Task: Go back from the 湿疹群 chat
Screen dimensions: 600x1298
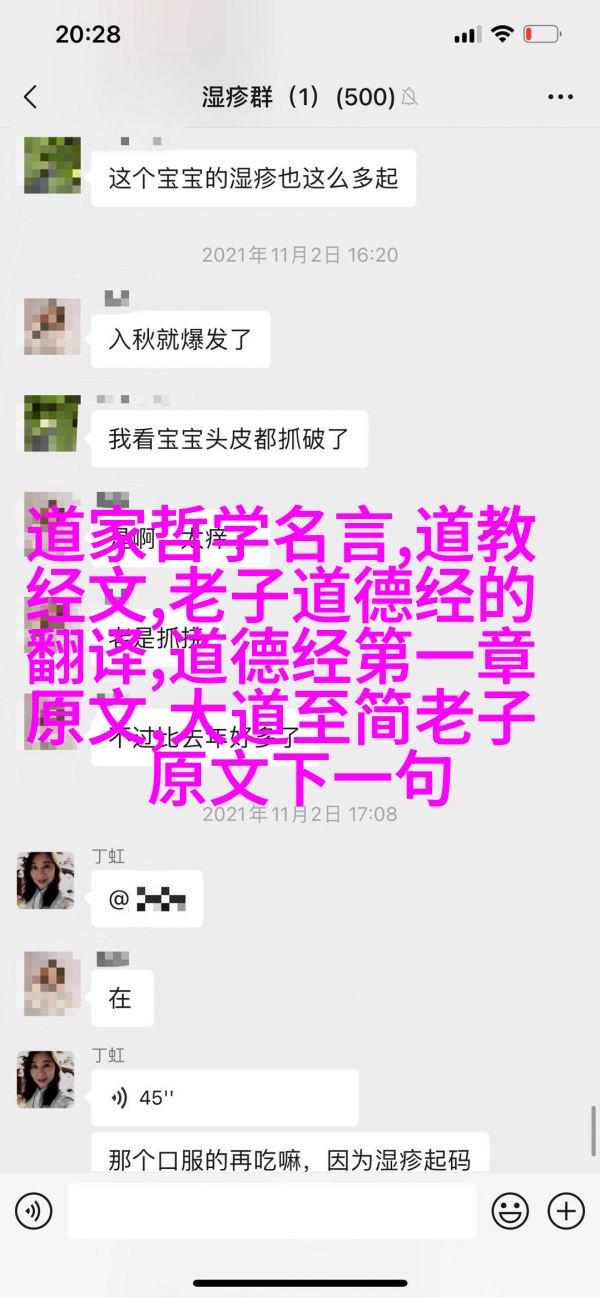Action: 30,96
